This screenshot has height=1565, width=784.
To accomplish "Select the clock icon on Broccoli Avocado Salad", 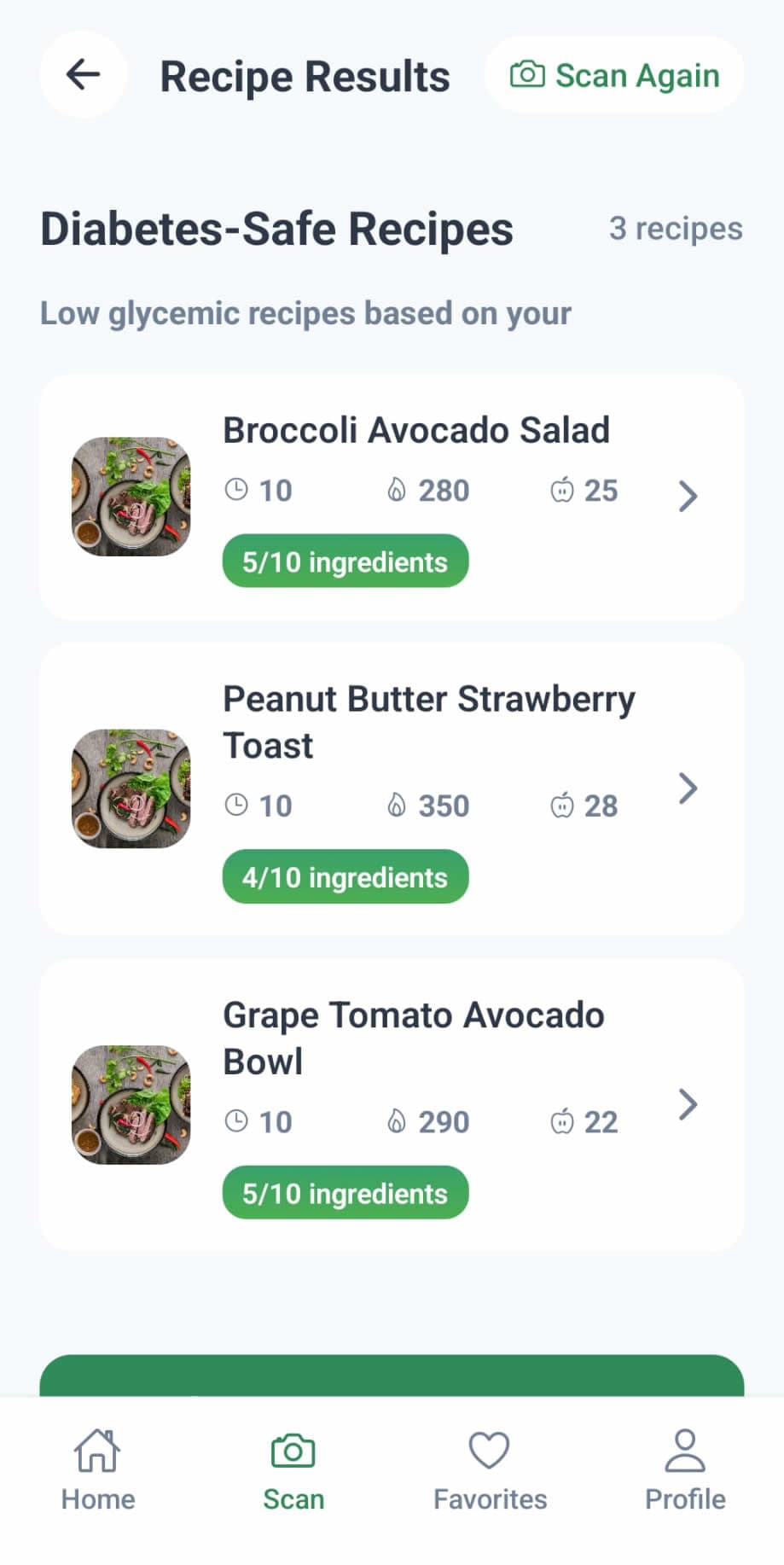I will tap(237, 489).
